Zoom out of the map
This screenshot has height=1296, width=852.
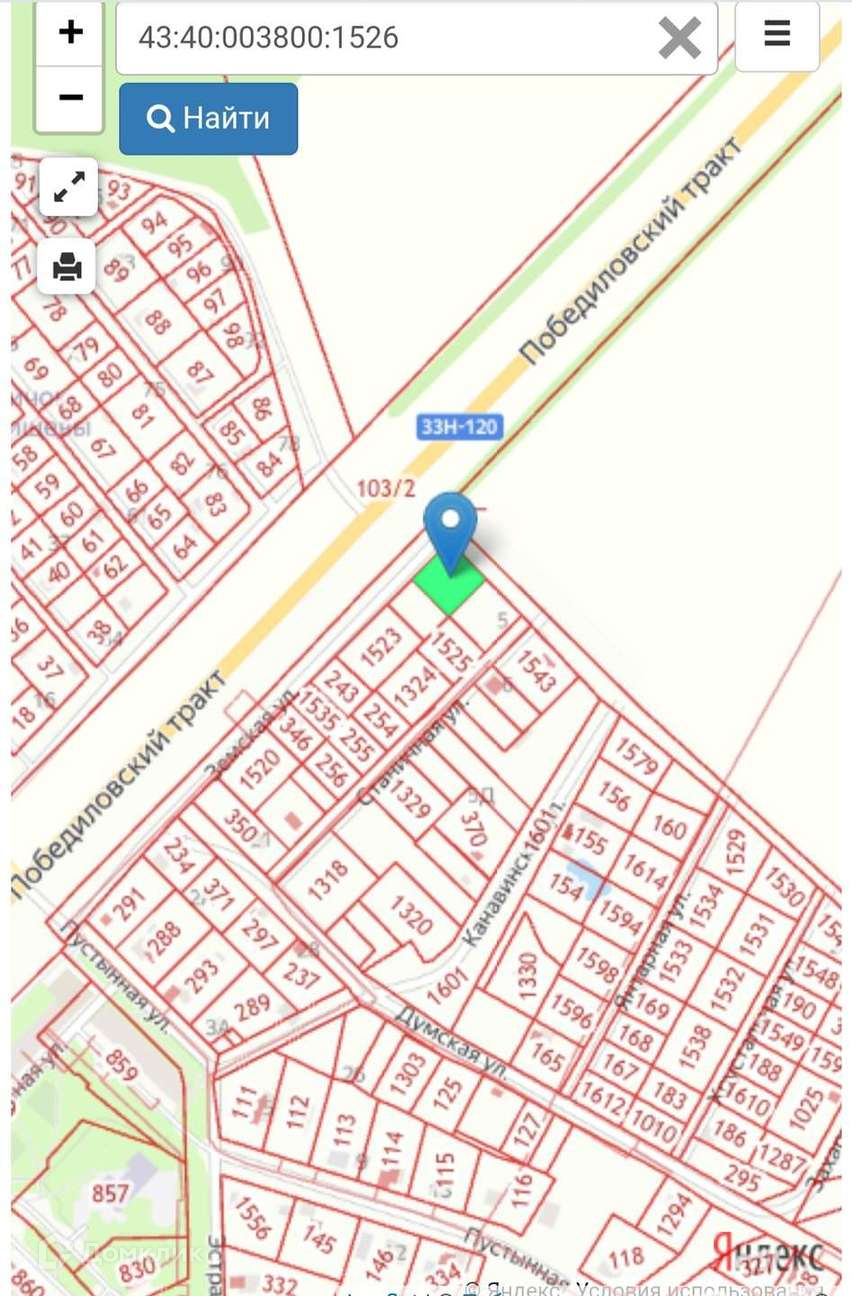[x=70, y=98]
